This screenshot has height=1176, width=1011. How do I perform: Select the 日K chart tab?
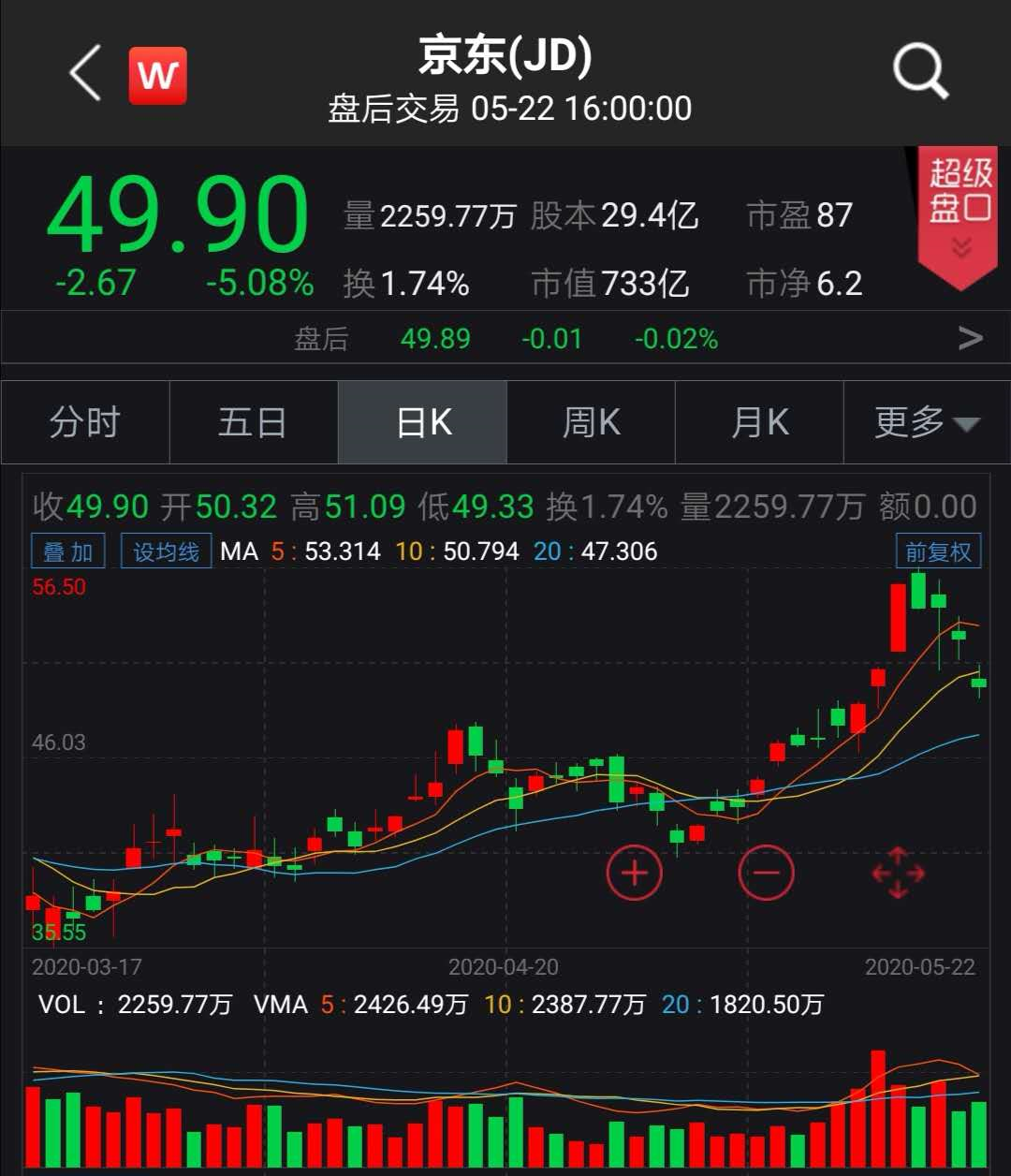pos(423,422)
